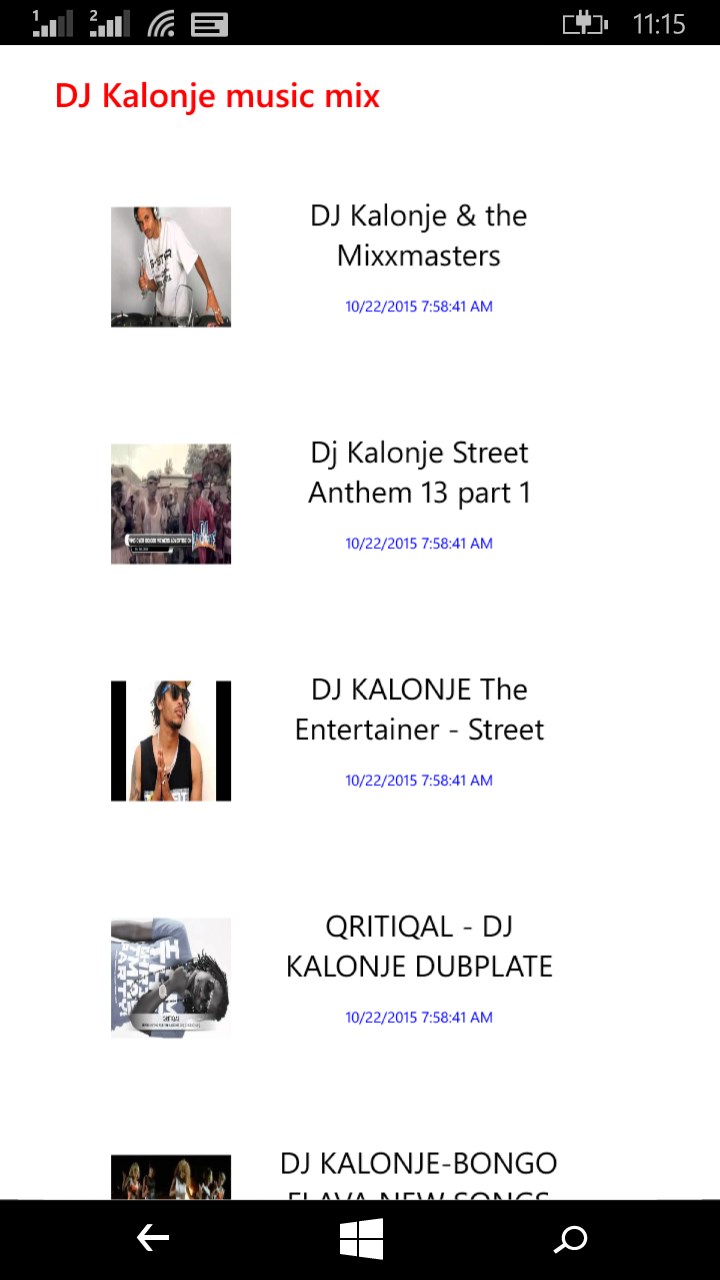Open the DJ KALONJE-BONGO mix
The height and width of the screenshot is (1280, 720).
point(418,1166)
